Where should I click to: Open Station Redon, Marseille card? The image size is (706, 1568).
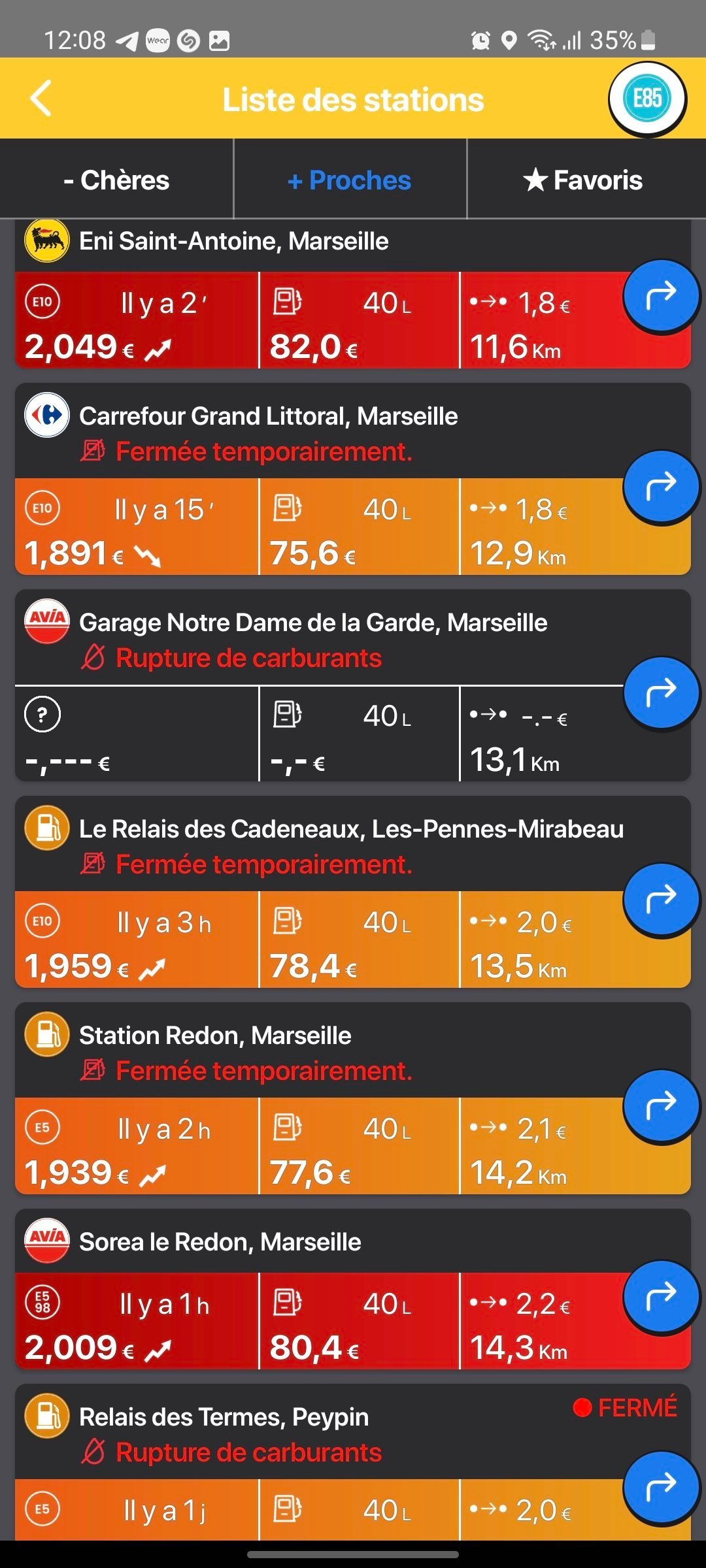(x=353, y=1098)
